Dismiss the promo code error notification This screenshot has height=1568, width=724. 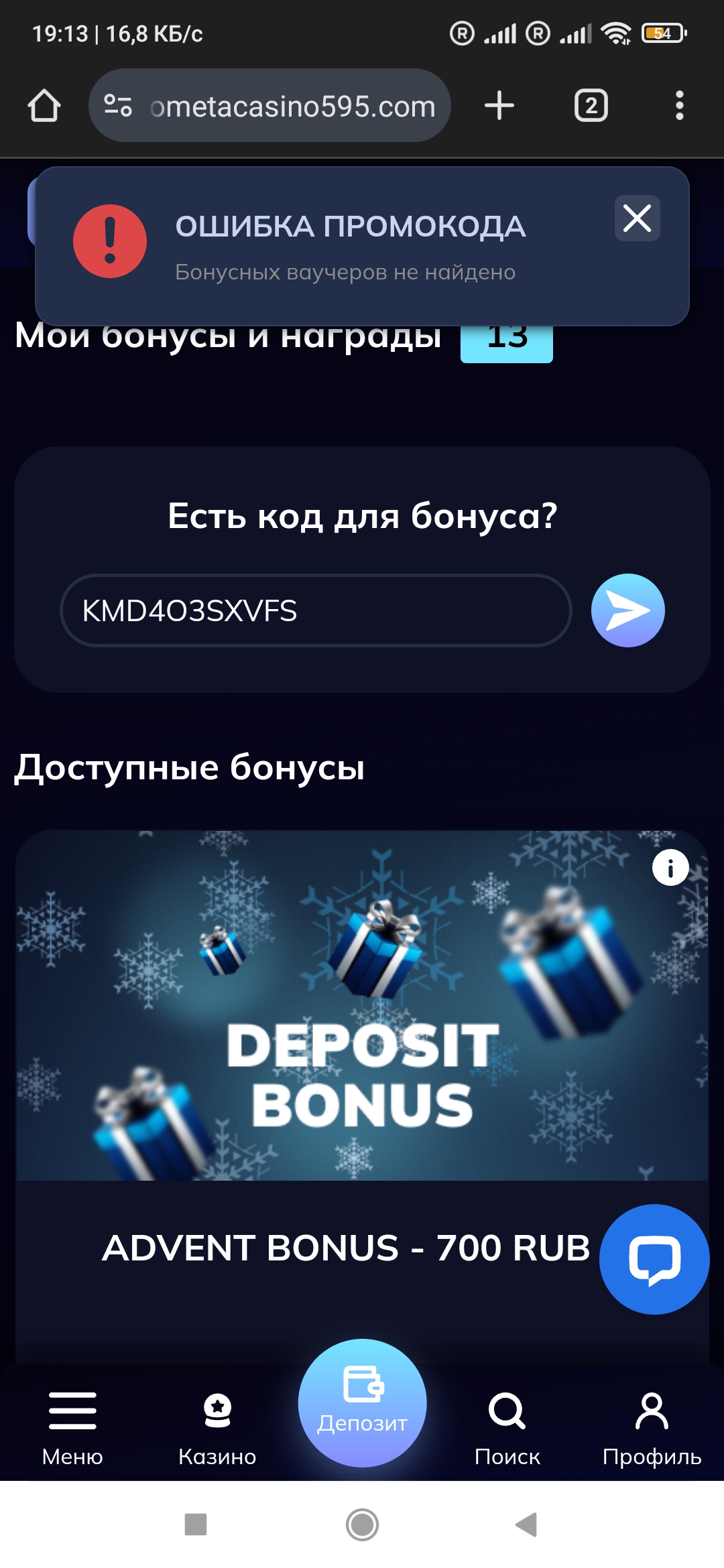(x=637, y=218)
